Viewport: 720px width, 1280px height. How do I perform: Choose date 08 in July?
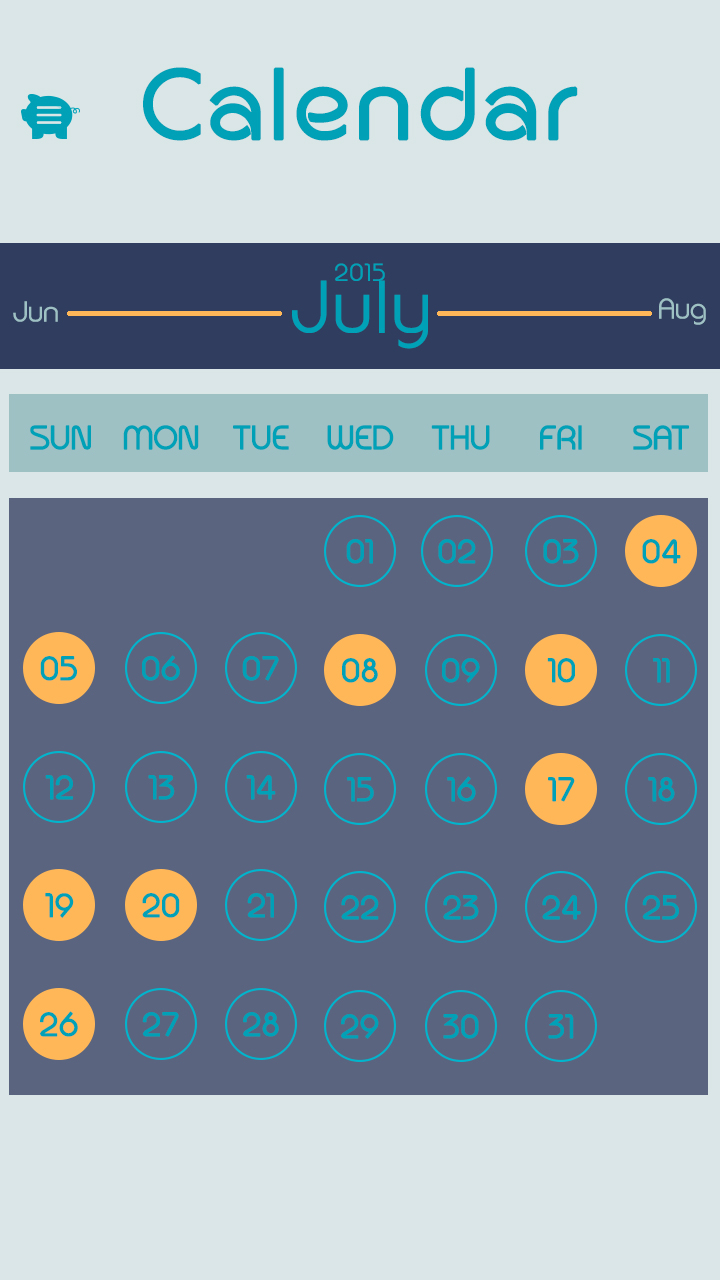coord(360,670)
